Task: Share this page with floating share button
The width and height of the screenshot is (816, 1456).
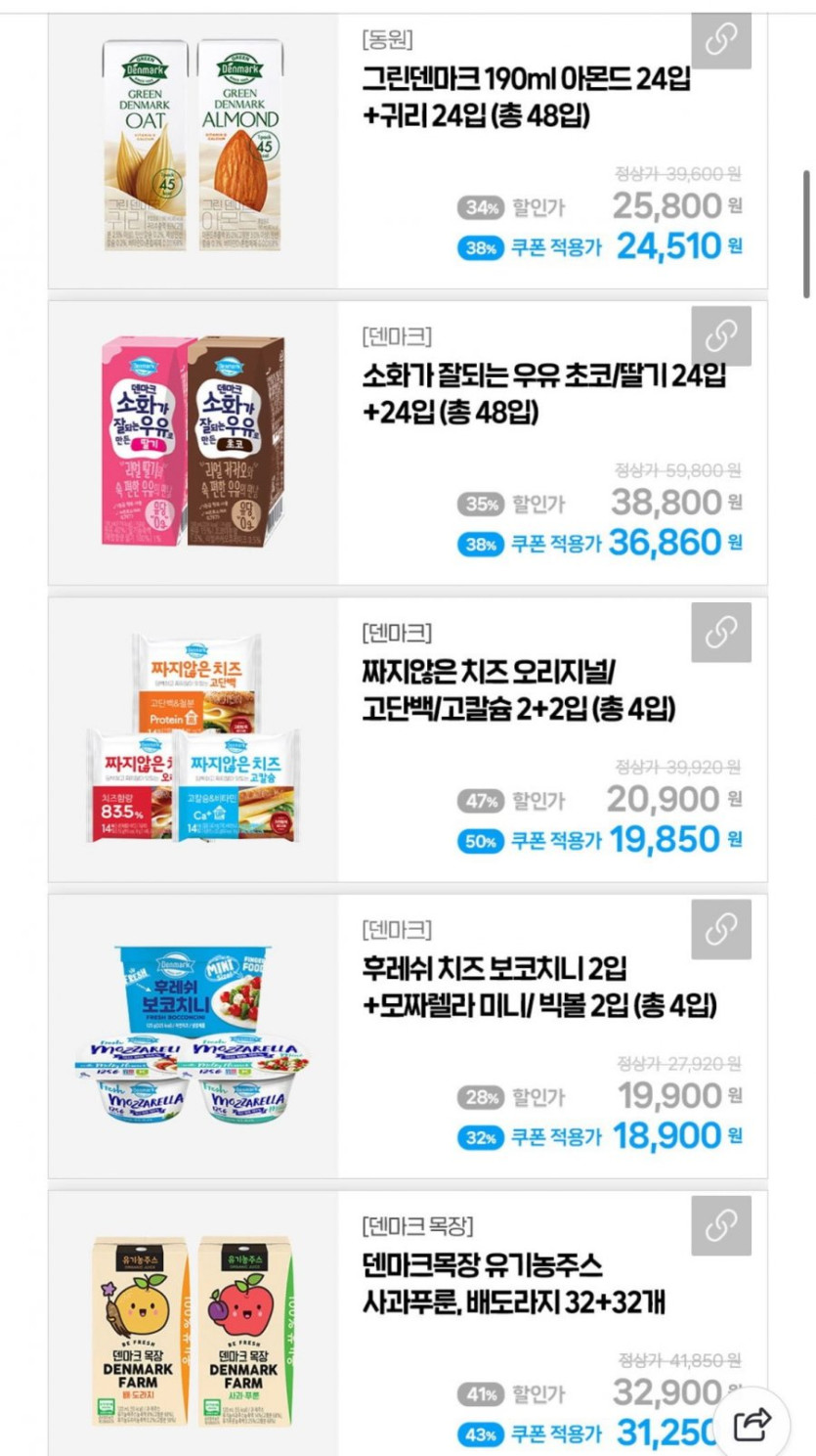Action: (752, 1423)
